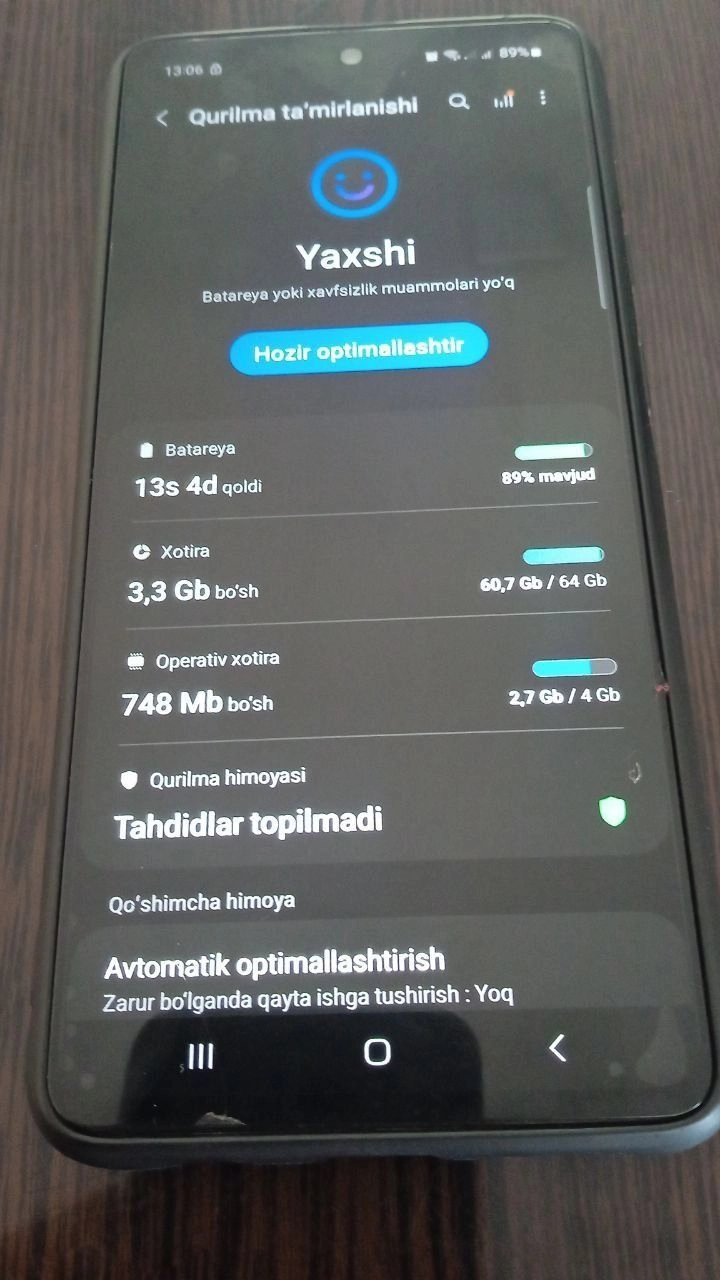The width and height of the screenshot is (720, 1280).
Task: Open the usage chart icon
Action: point(503,99)
